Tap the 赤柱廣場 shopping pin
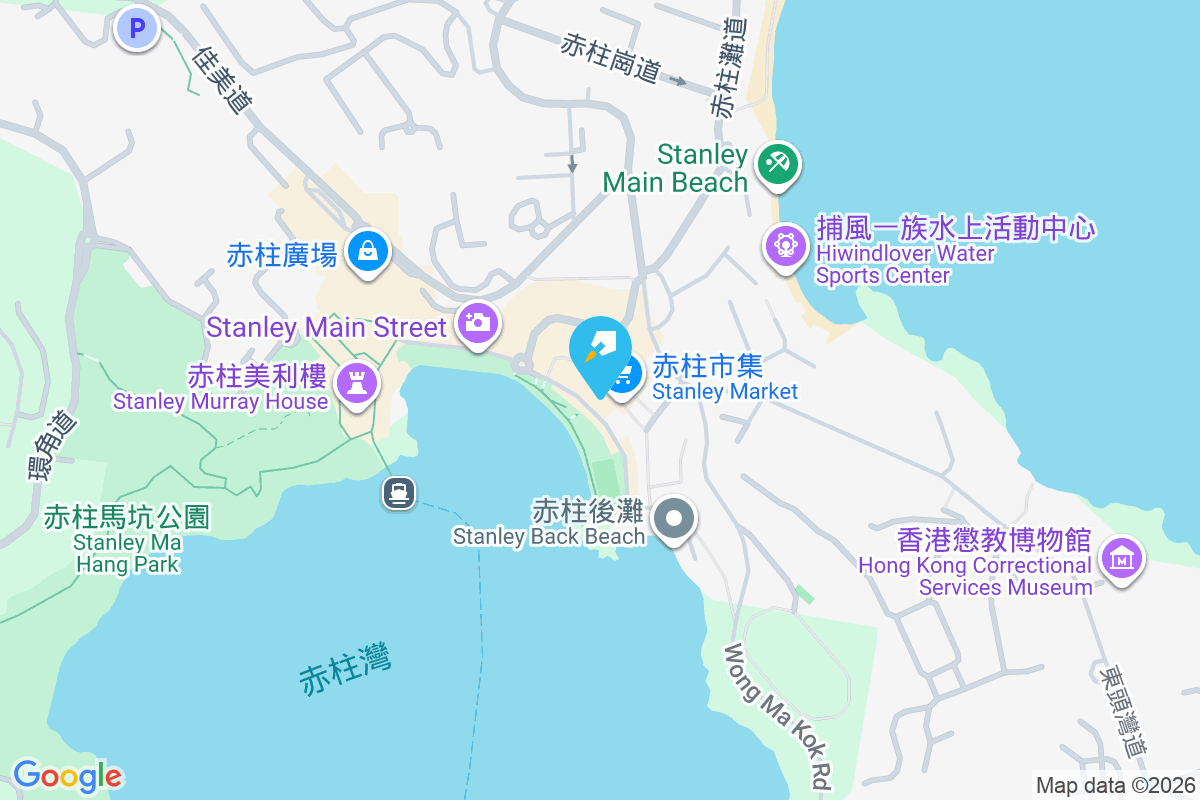1200x800 pixels. 368,252
